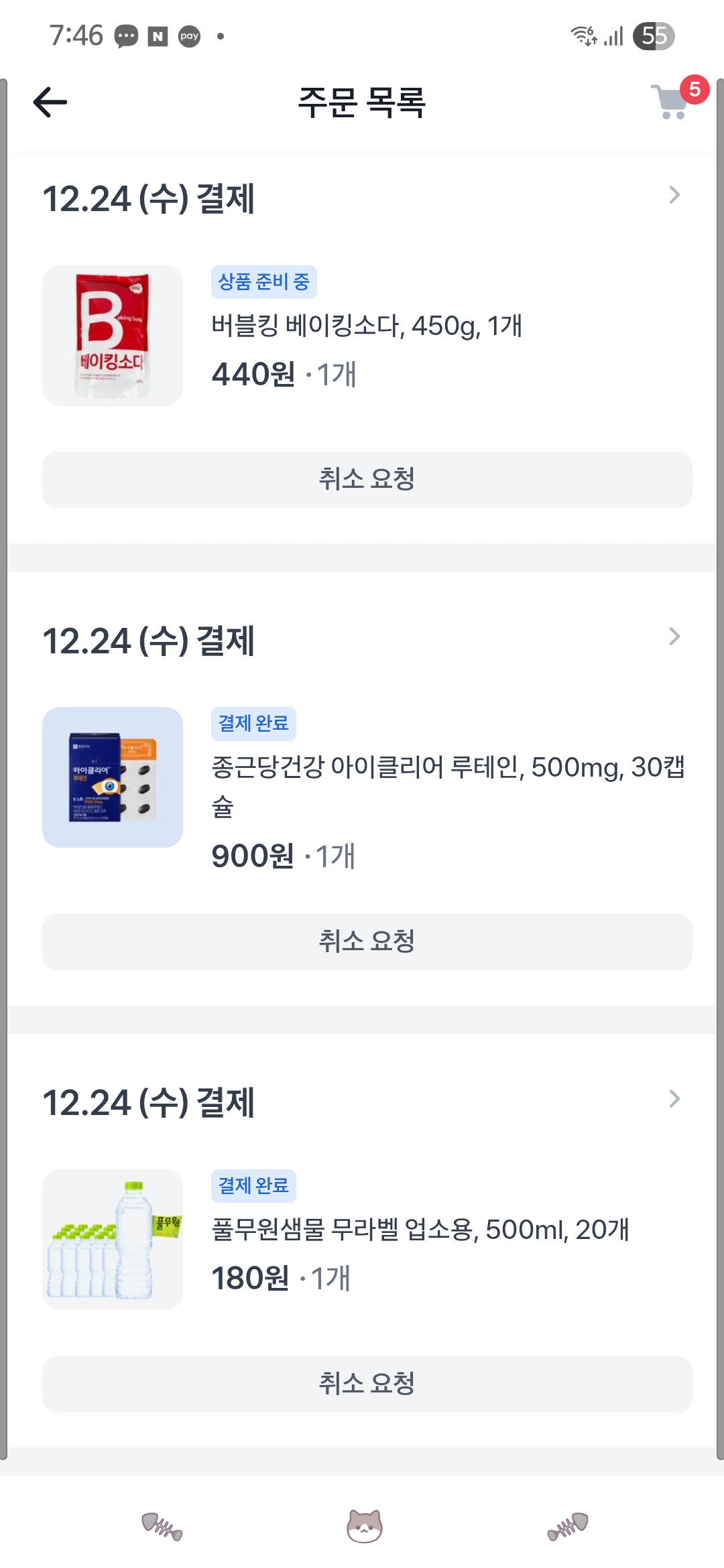
Task: Open order details for the baking soda order
Action: pyautogui.click(x=674, y=195)
